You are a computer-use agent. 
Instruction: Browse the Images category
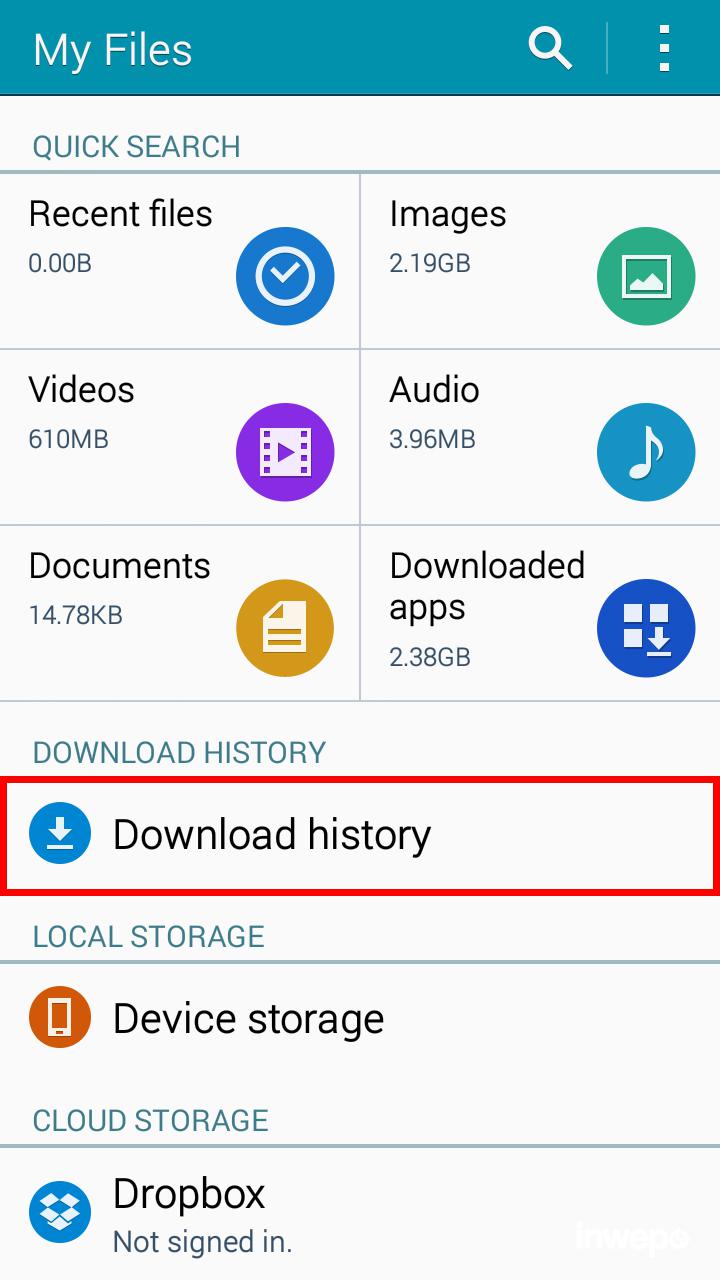(540, 261)
